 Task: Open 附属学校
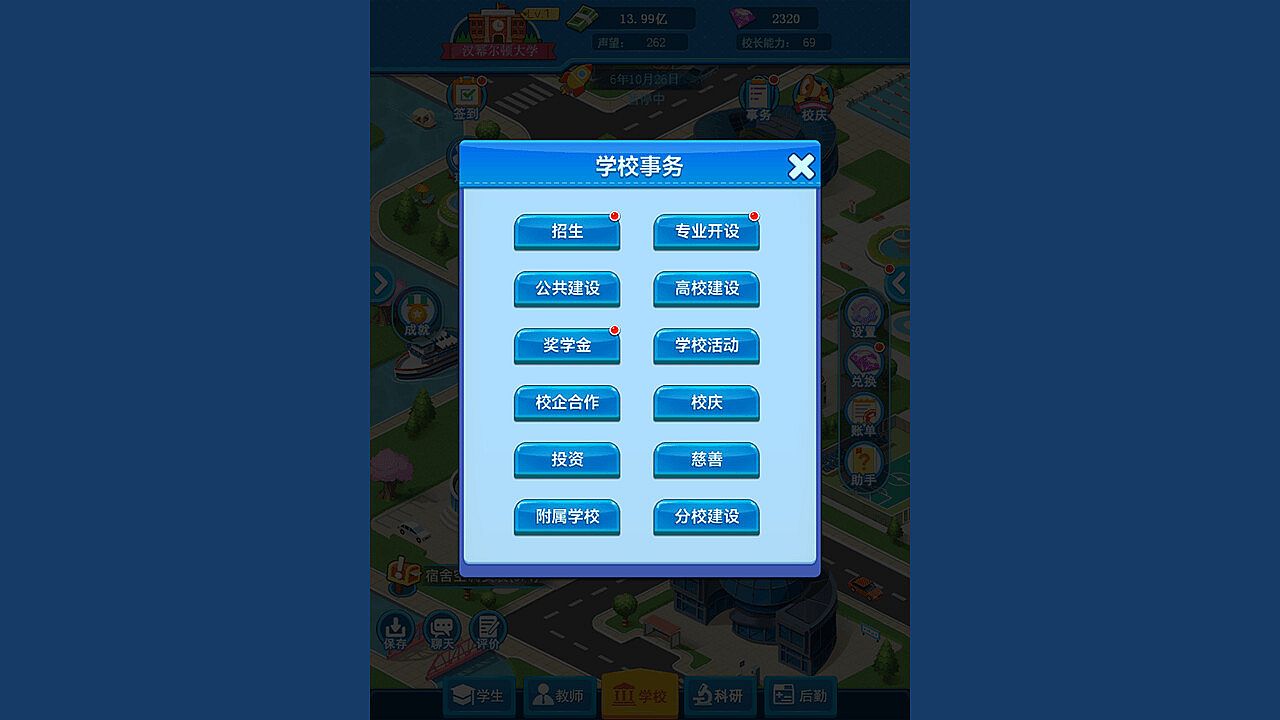pyautogui.click(x=567, y=516)
